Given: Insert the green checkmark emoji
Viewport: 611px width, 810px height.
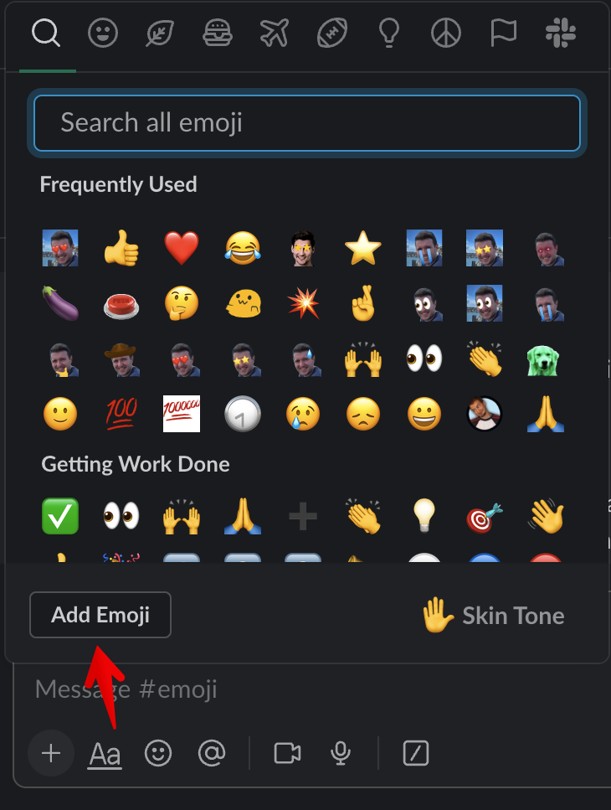Looking at the screenshot, I should [60, 516].
